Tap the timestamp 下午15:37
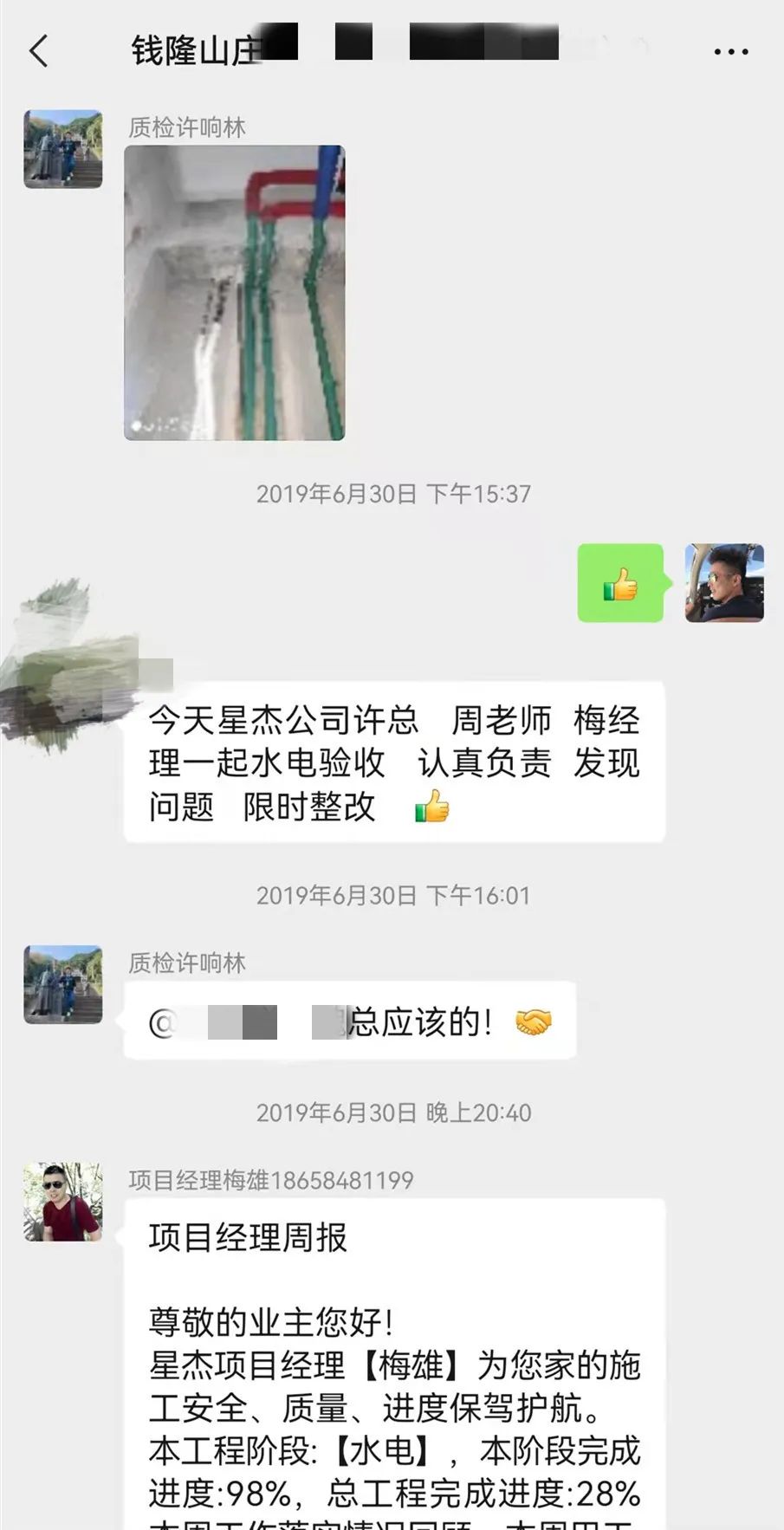784x1530 pixels. [x=392, y=494]
